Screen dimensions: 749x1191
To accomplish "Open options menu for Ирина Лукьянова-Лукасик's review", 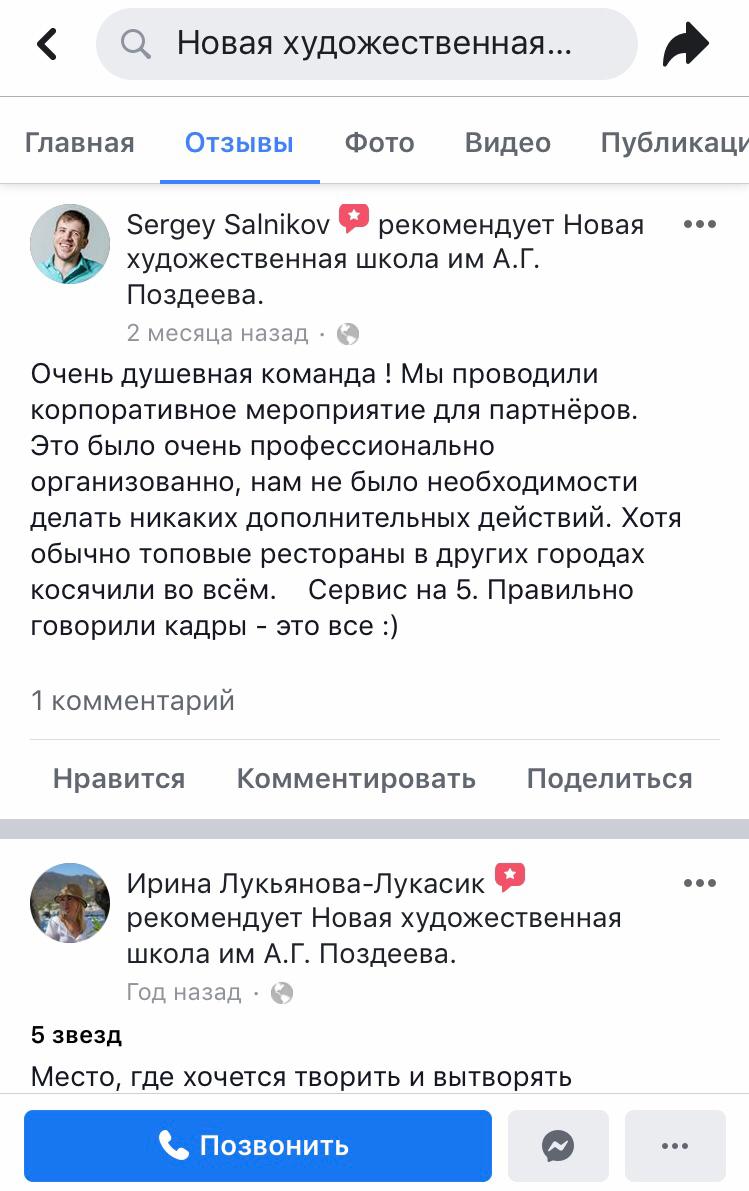I will click(x=700, y=884).
